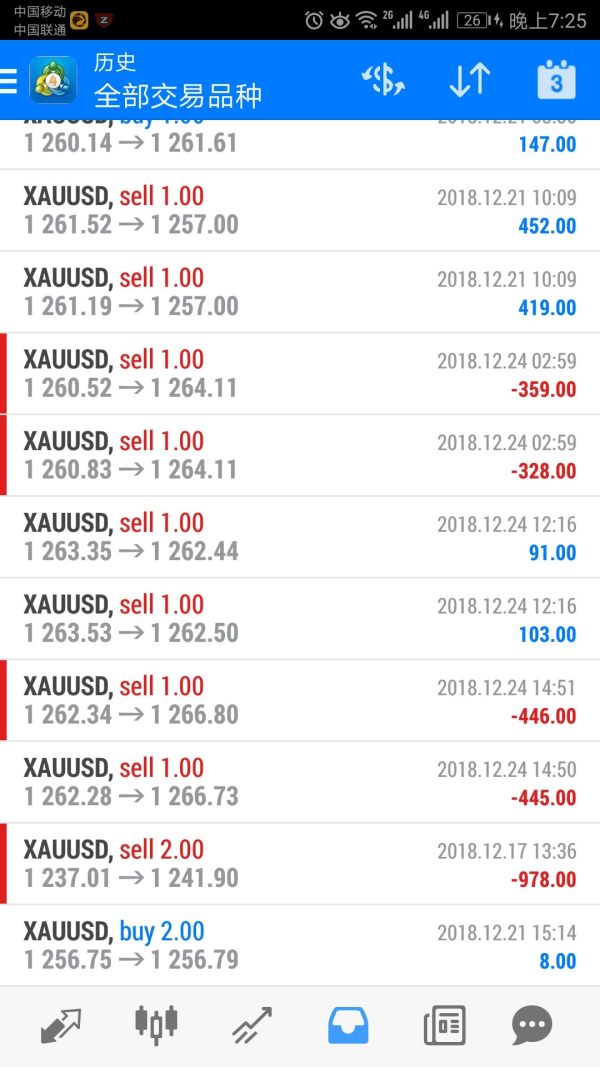Open the News tab
The image size is (600, 1067).
point(444,1025)
